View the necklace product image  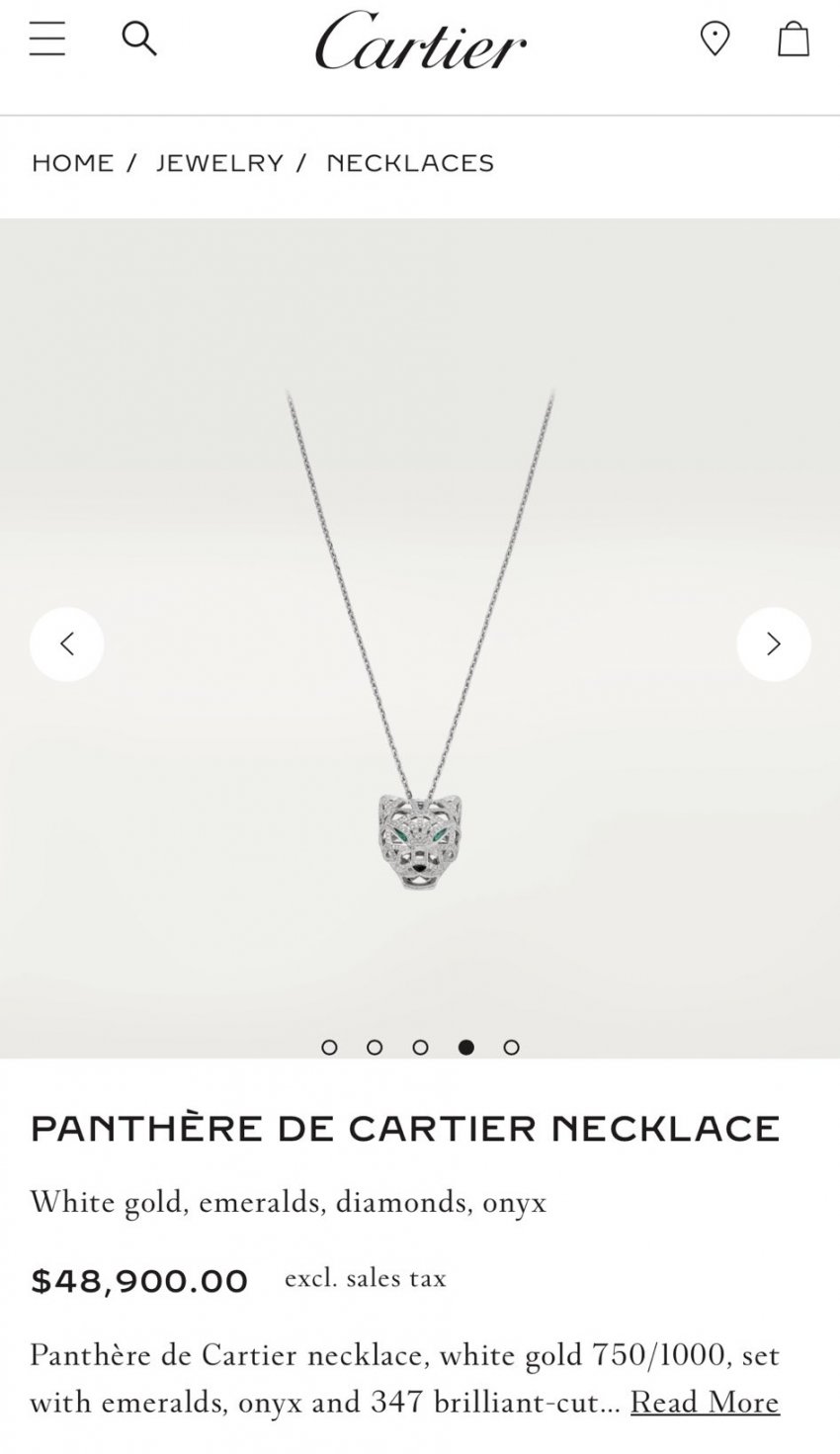pyautogui.click(x=420, y=692)
